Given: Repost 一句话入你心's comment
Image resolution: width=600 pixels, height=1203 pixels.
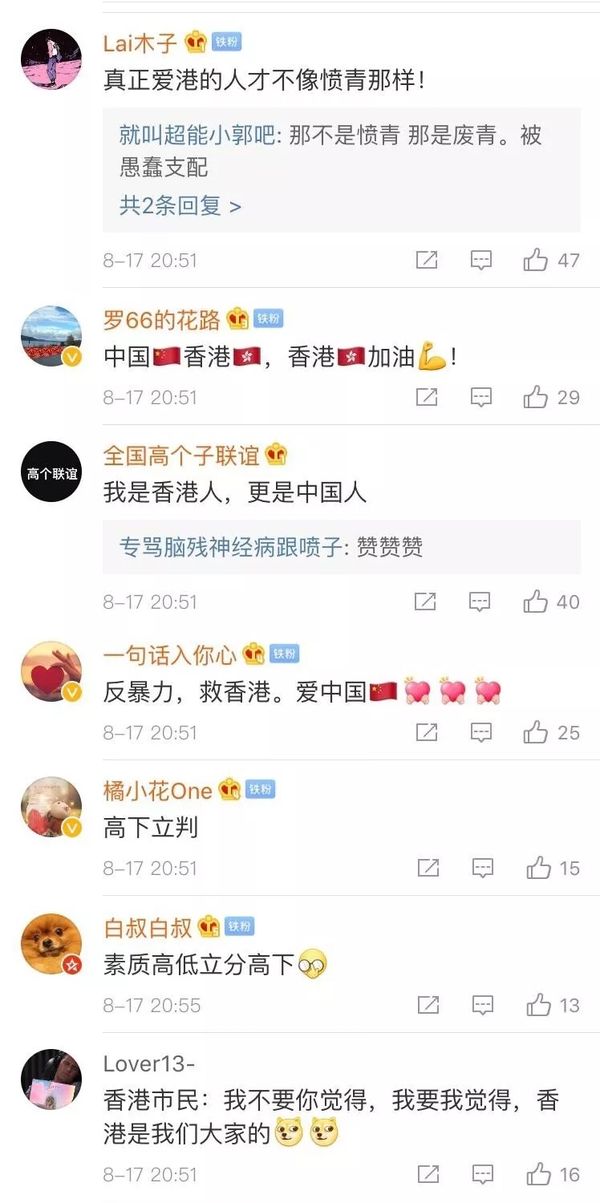Looking at the screenshot, I should pyautogui.click(x=427, y=733).
